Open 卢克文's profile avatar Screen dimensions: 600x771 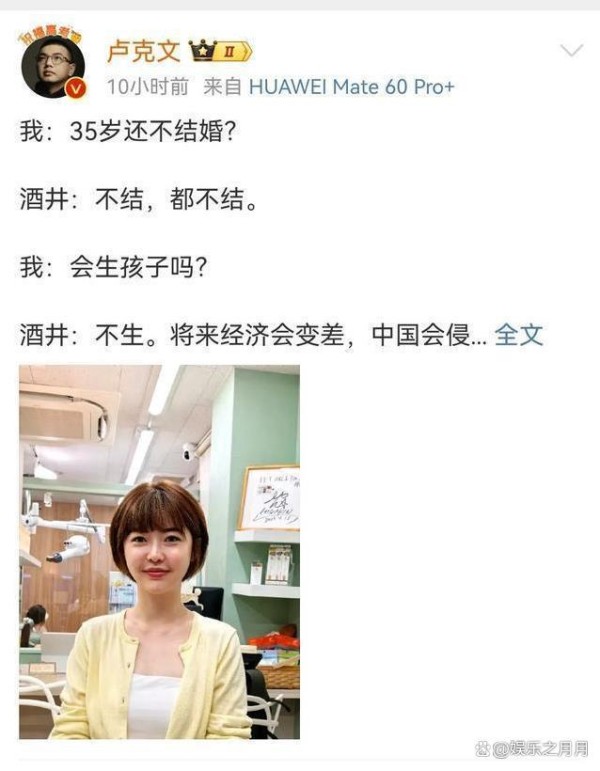click(53, 65)
